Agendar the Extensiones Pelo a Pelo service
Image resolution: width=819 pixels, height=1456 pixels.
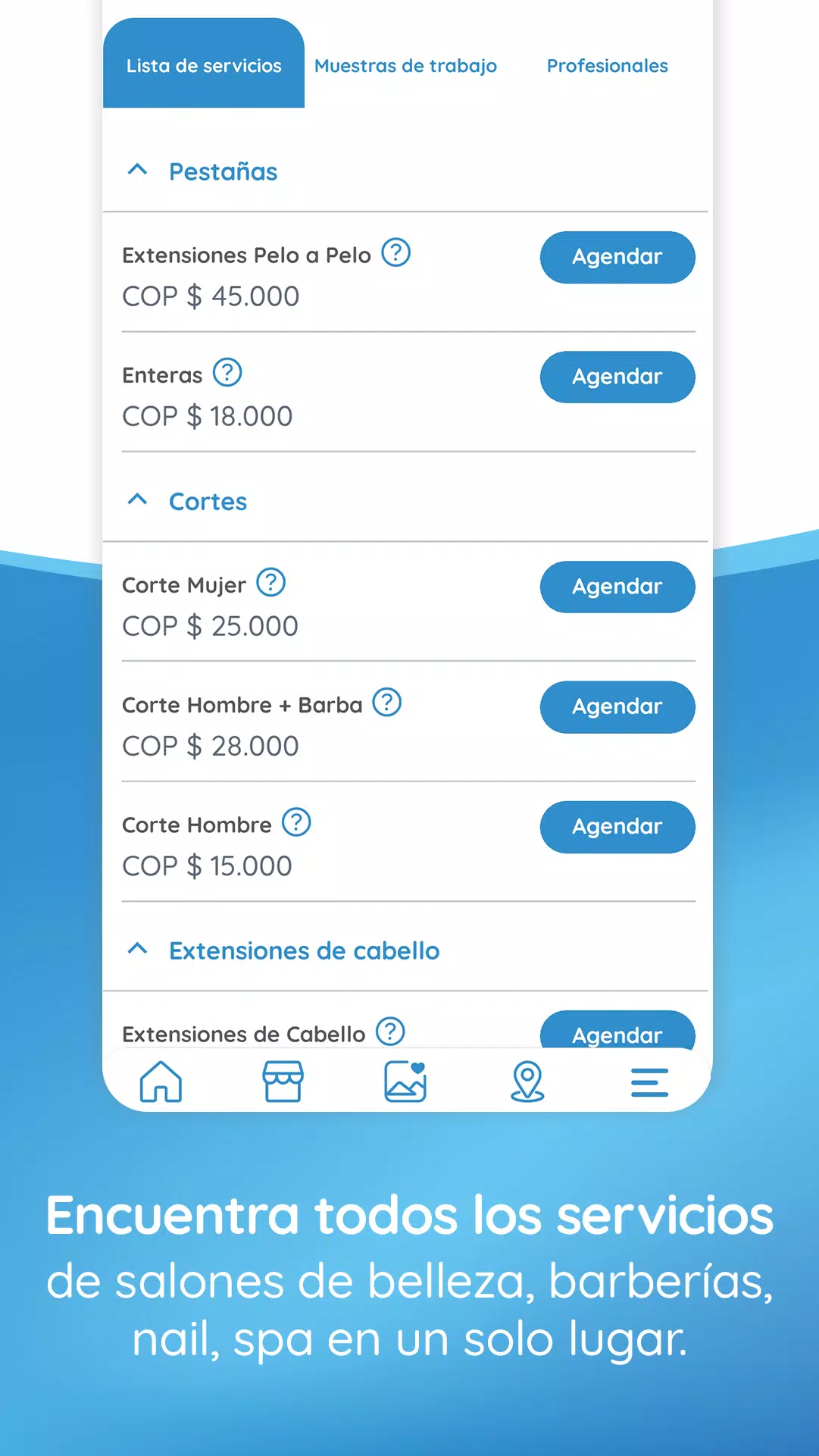point(617,257)
